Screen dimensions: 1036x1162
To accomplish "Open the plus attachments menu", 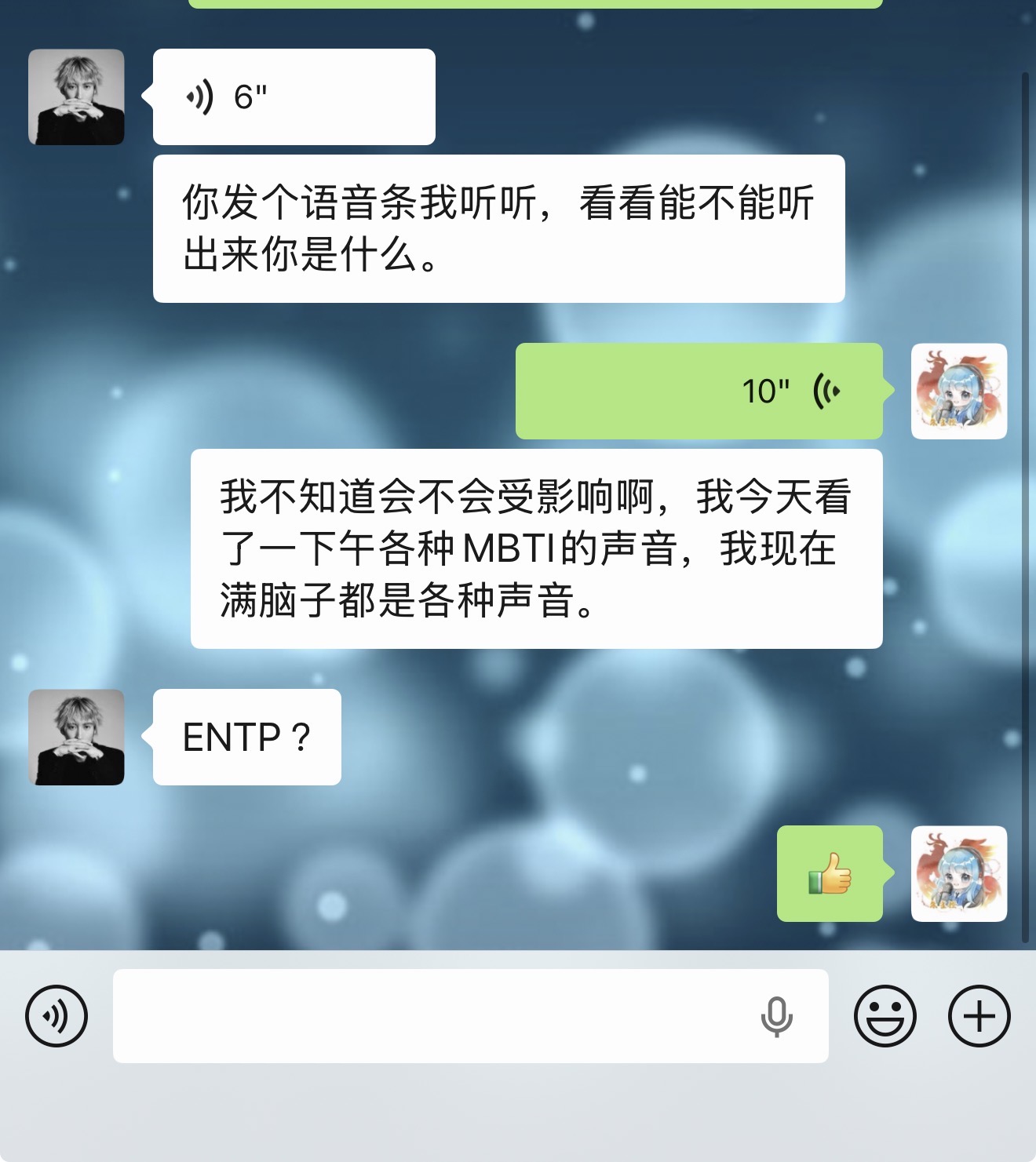I will [979, 1016].
